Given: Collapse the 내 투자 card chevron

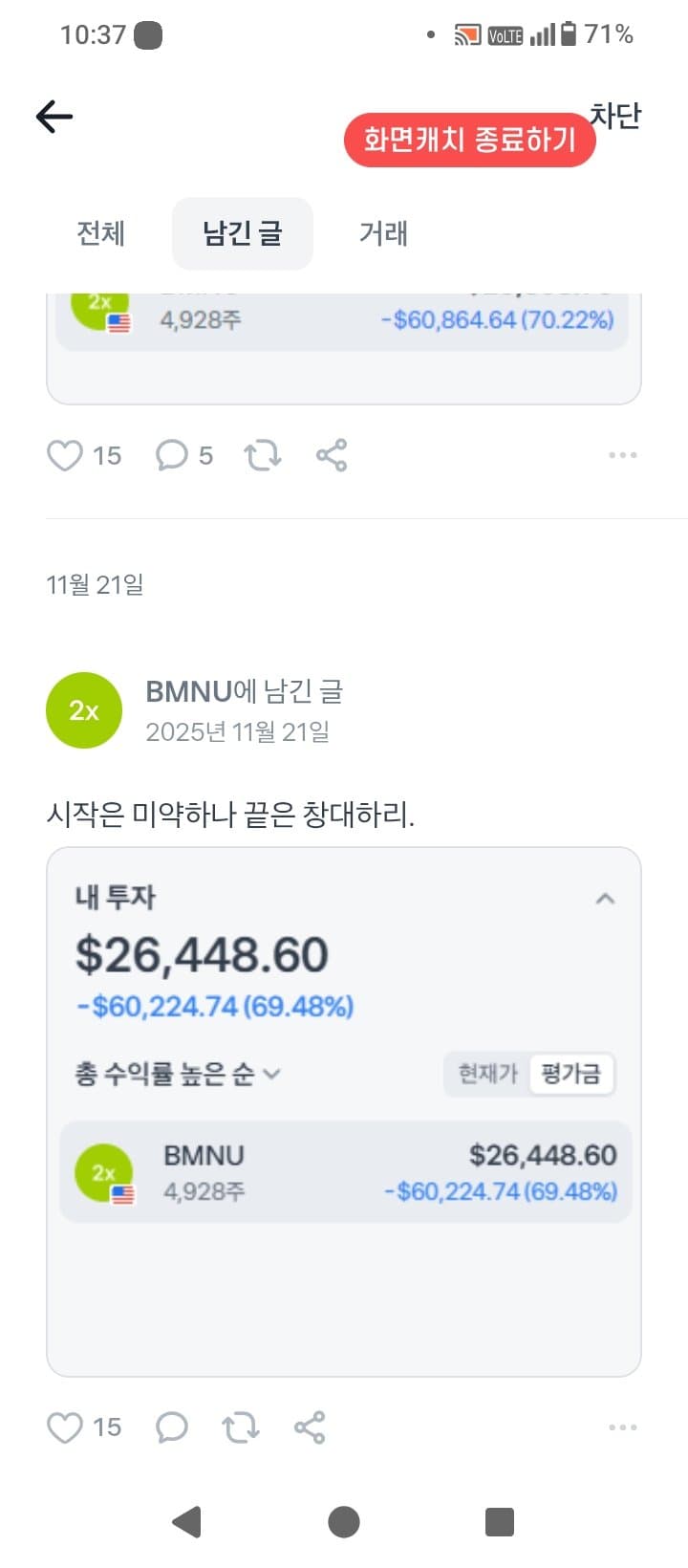Looking at the screenshot, I should (605, 899).
